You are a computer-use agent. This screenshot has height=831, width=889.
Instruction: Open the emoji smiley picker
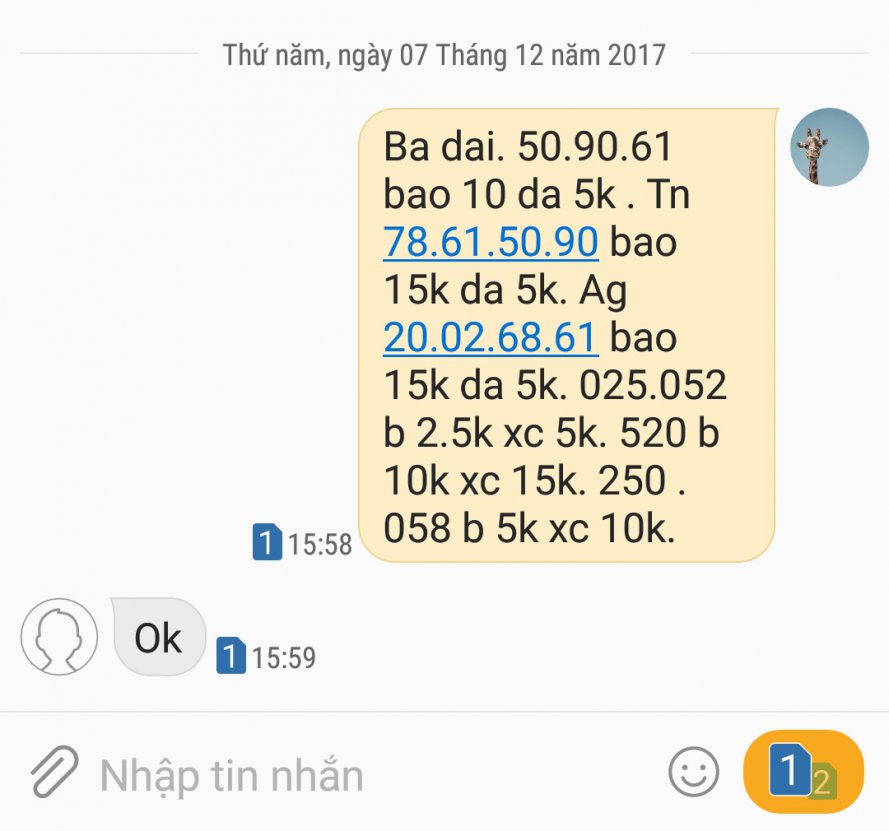693,772
